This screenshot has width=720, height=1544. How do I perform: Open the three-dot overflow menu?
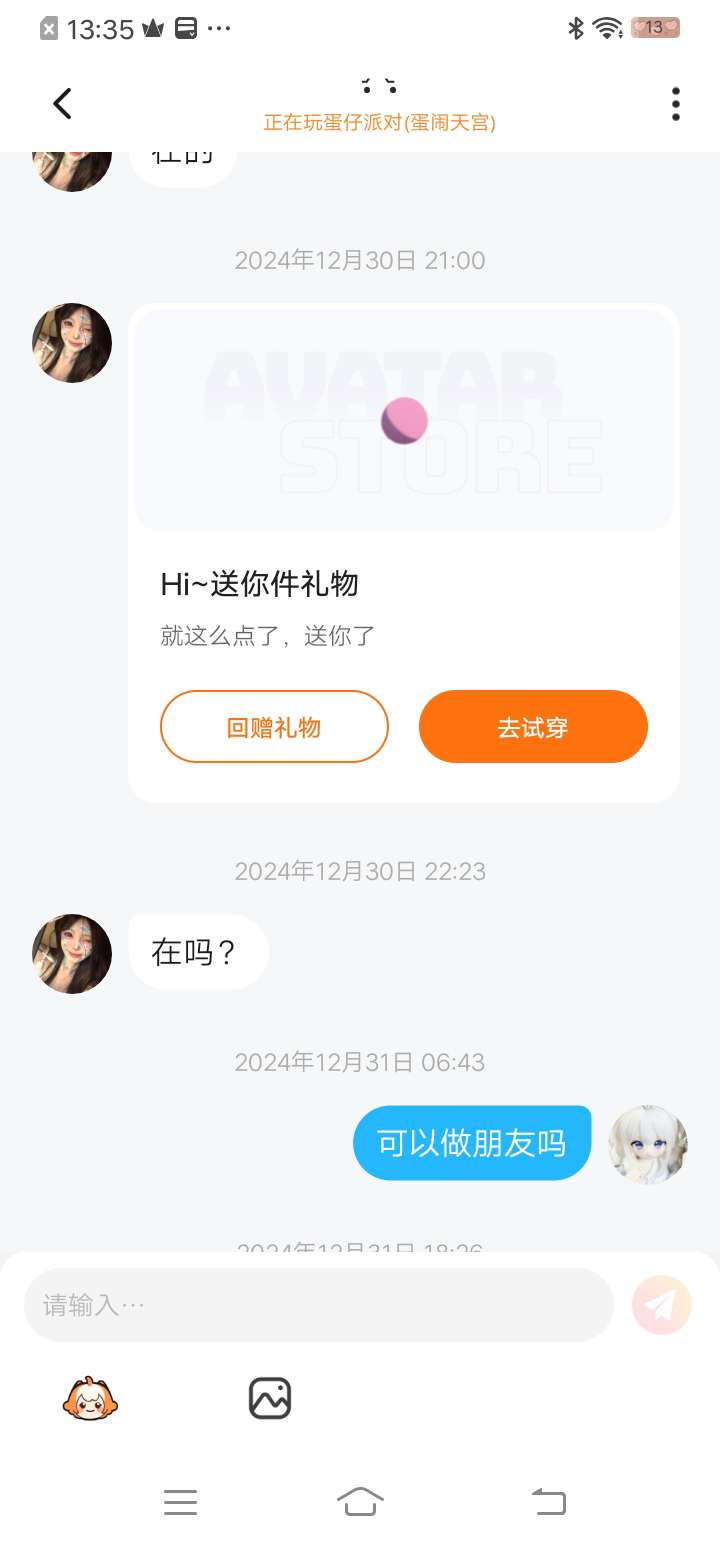point(676,104)
